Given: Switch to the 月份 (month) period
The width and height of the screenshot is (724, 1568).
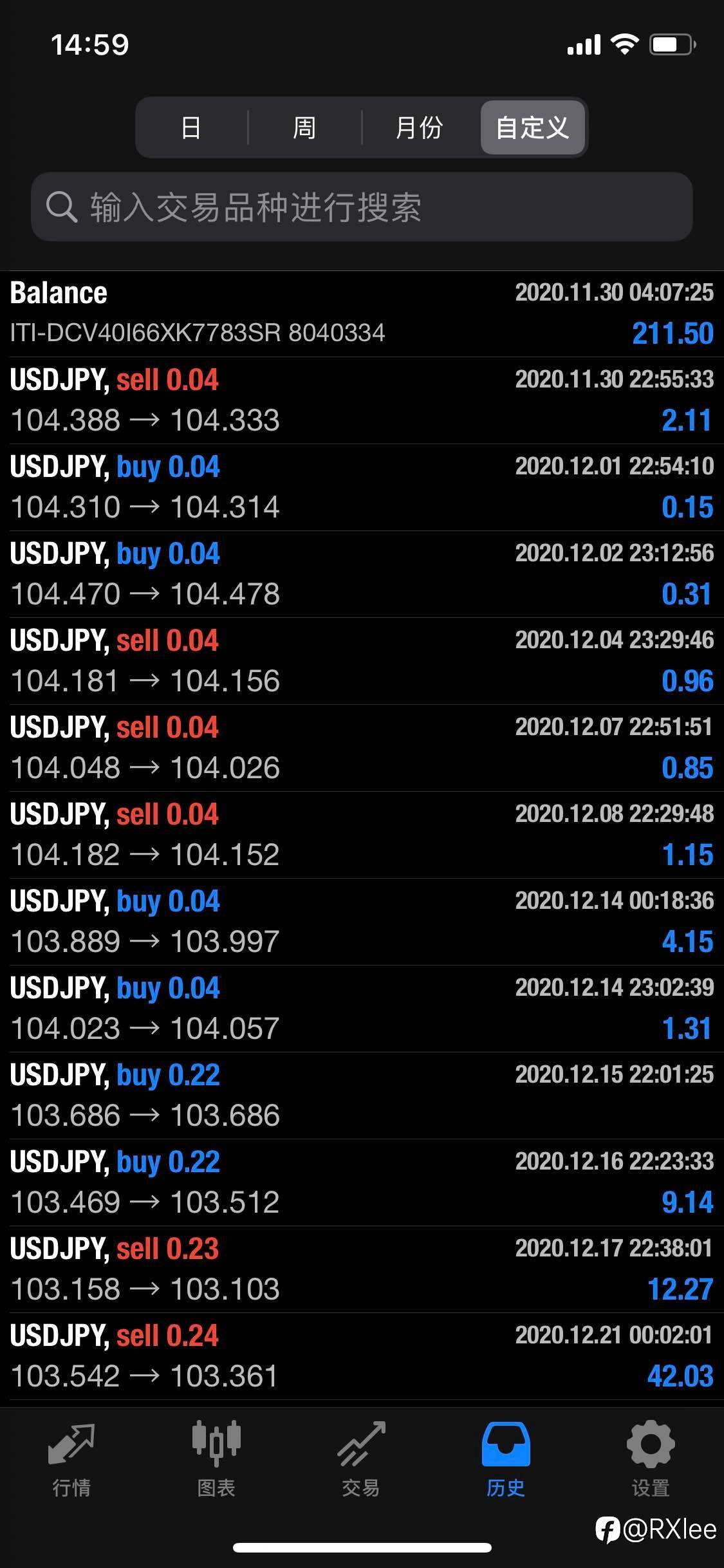Looking at the screenshot, I should 419,127.
